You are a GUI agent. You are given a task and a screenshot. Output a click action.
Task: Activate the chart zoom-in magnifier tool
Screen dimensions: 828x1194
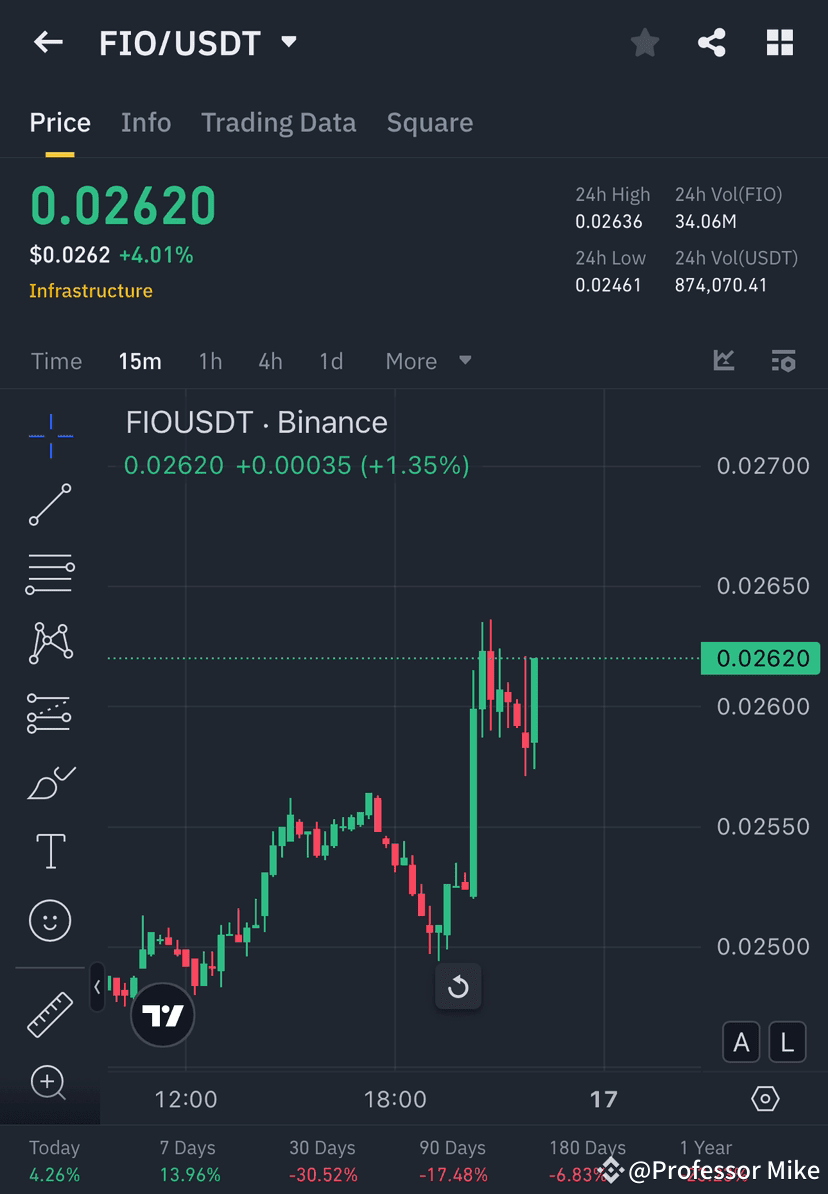click(50, 1084)
